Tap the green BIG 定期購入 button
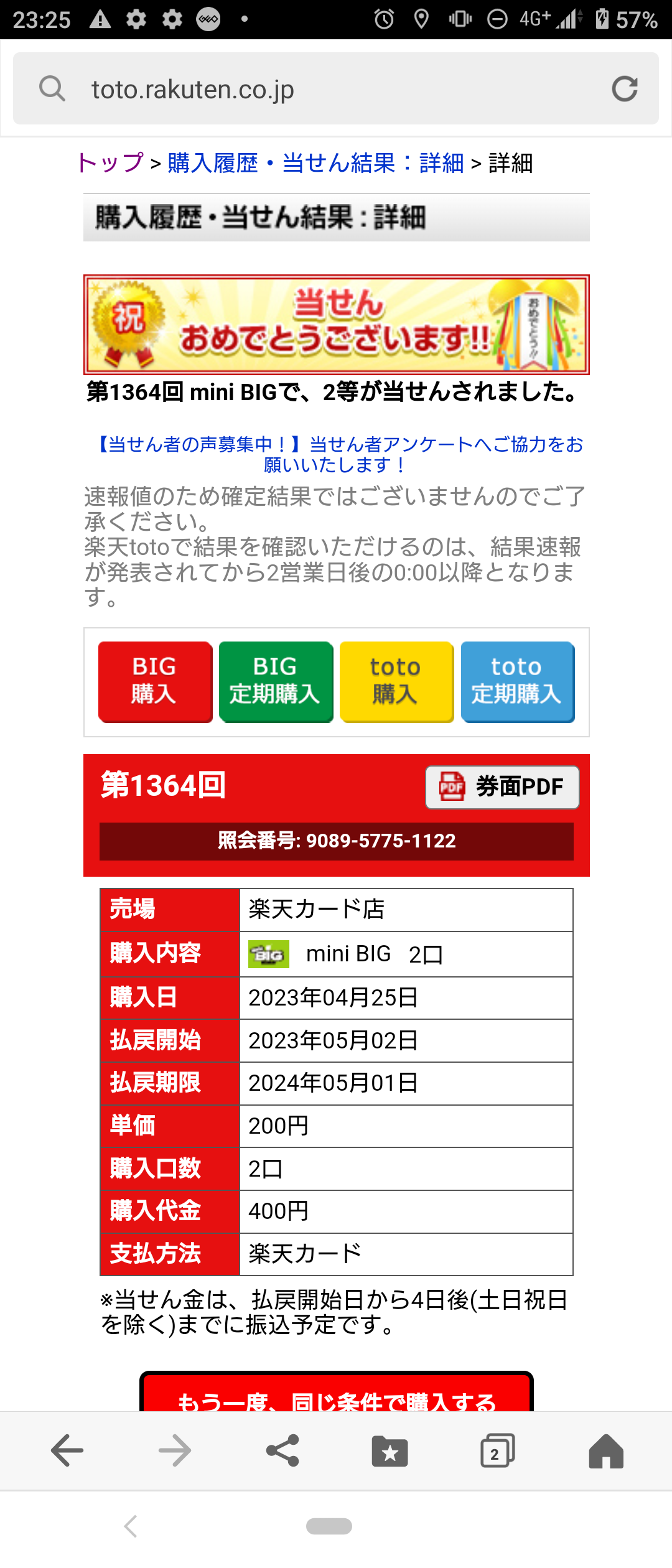Image resolution: width=672 pixels, height=1568 pixels. (x=276, y=681)
